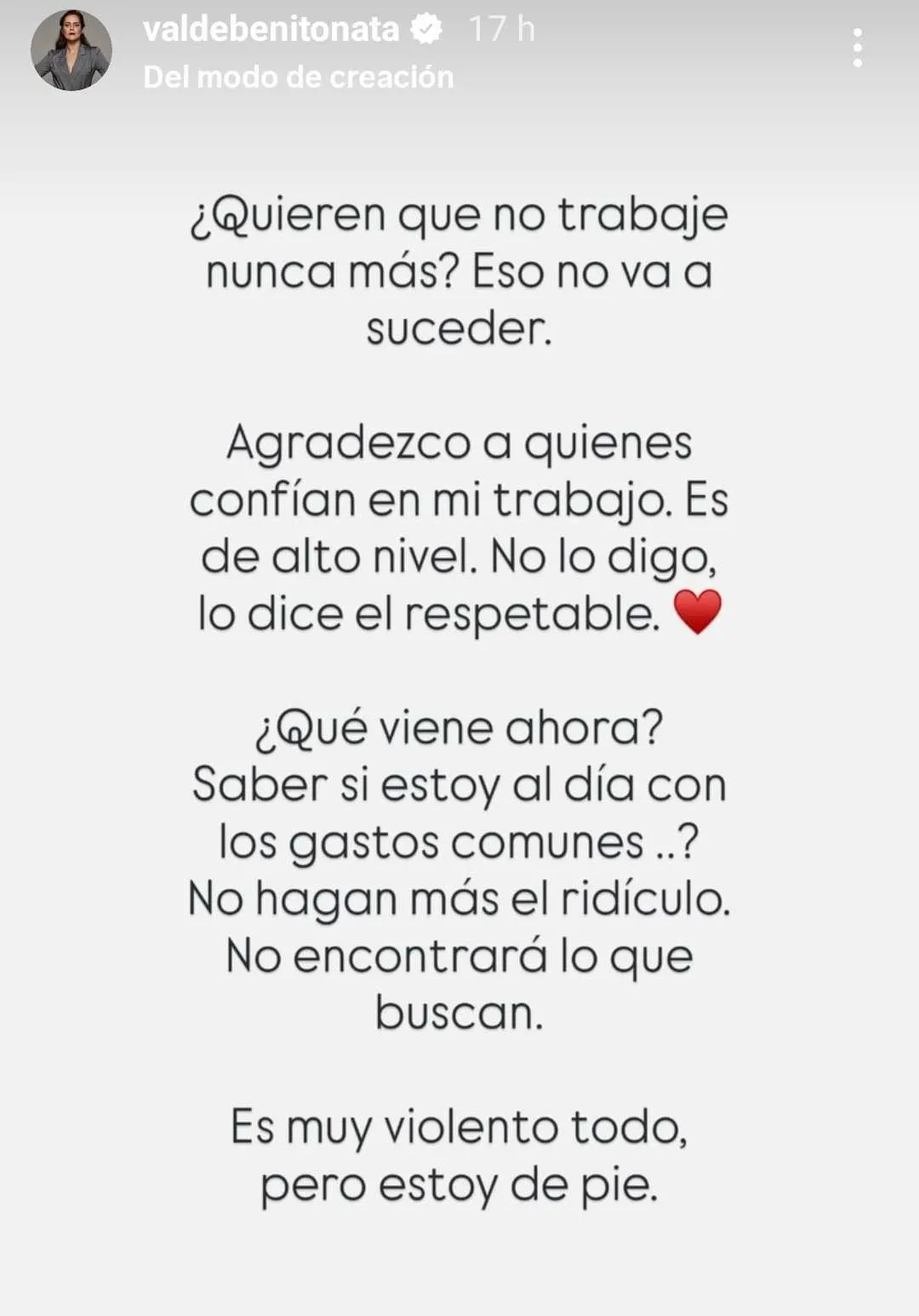Open valdebenitonata's profile picture
Viewport: 919px width, 1316px height.
pyautogui.click(x=71, y=50)
